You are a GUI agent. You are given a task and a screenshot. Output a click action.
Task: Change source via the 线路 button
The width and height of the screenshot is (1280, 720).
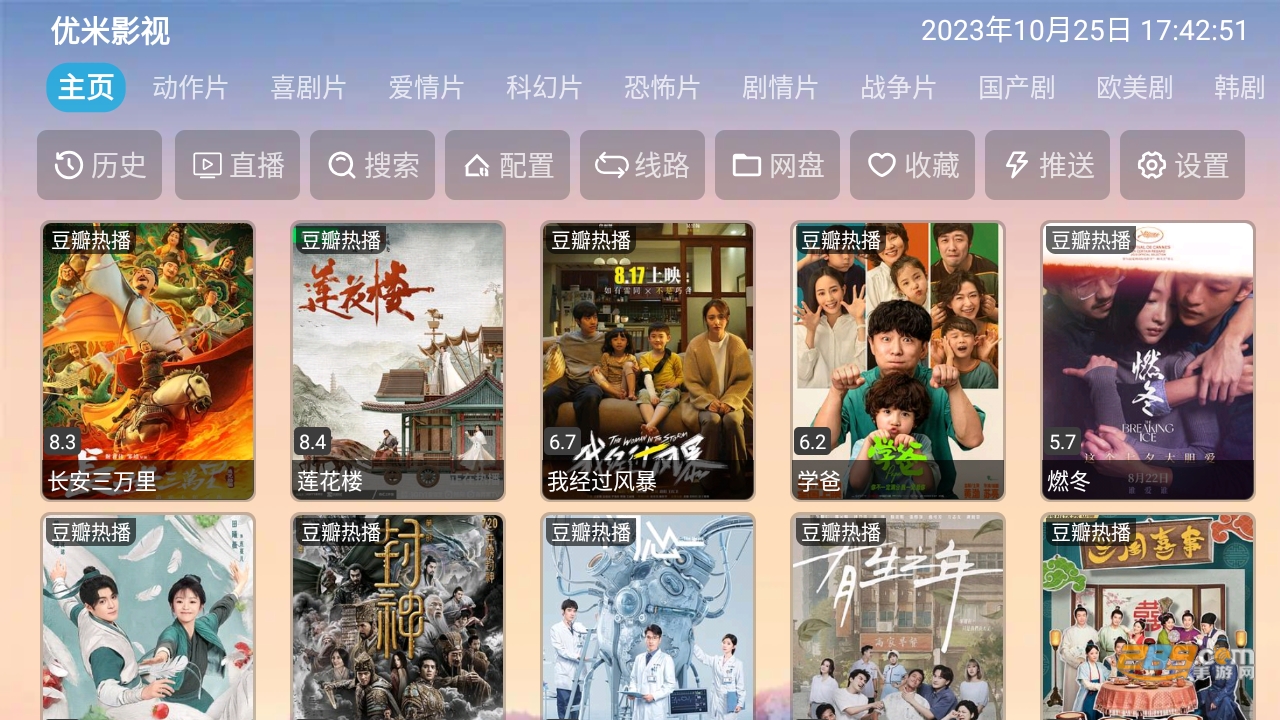[642, 165]
